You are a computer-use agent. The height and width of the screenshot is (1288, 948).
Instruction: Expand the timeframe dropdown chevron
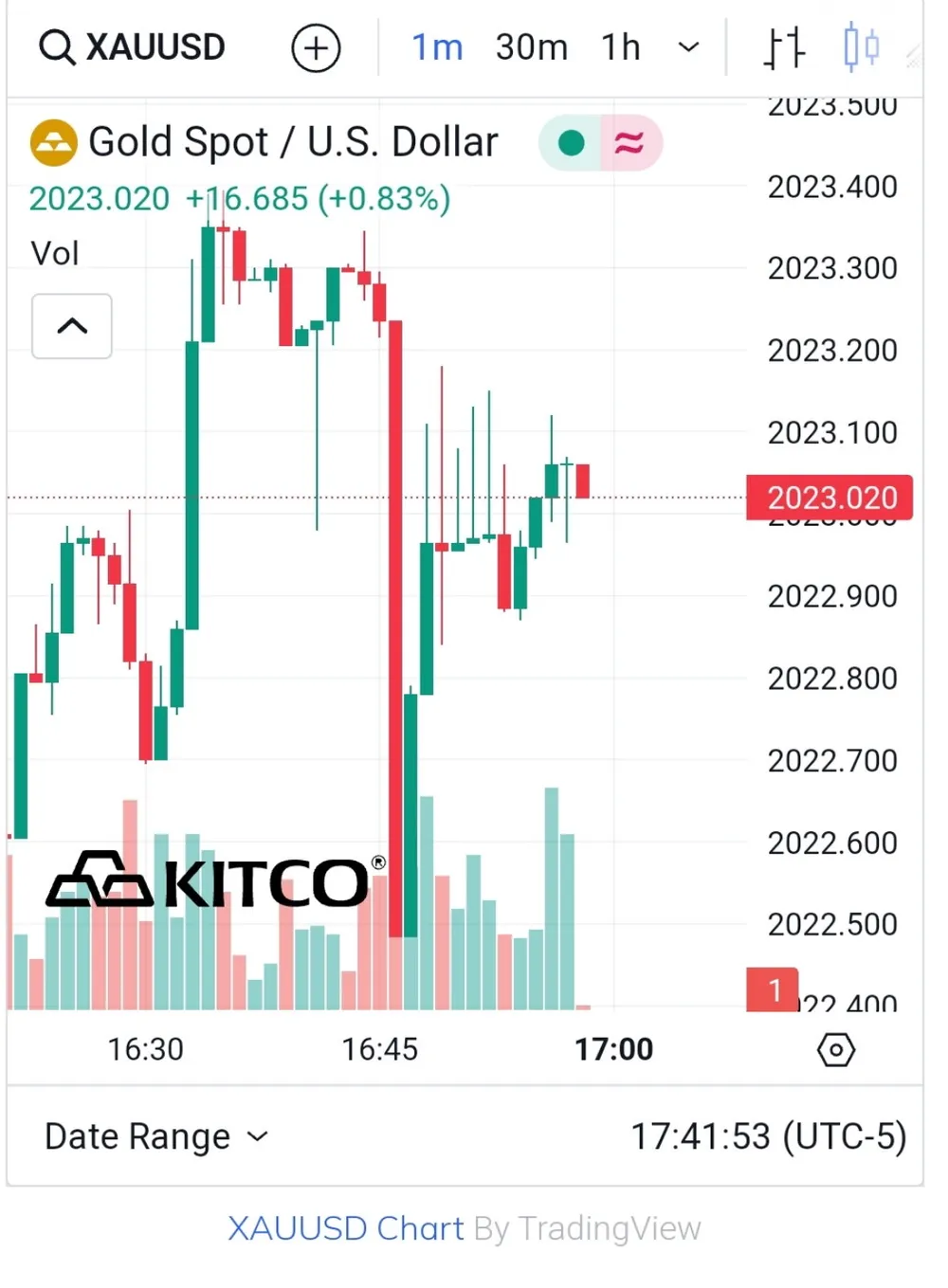click(689, 46)
